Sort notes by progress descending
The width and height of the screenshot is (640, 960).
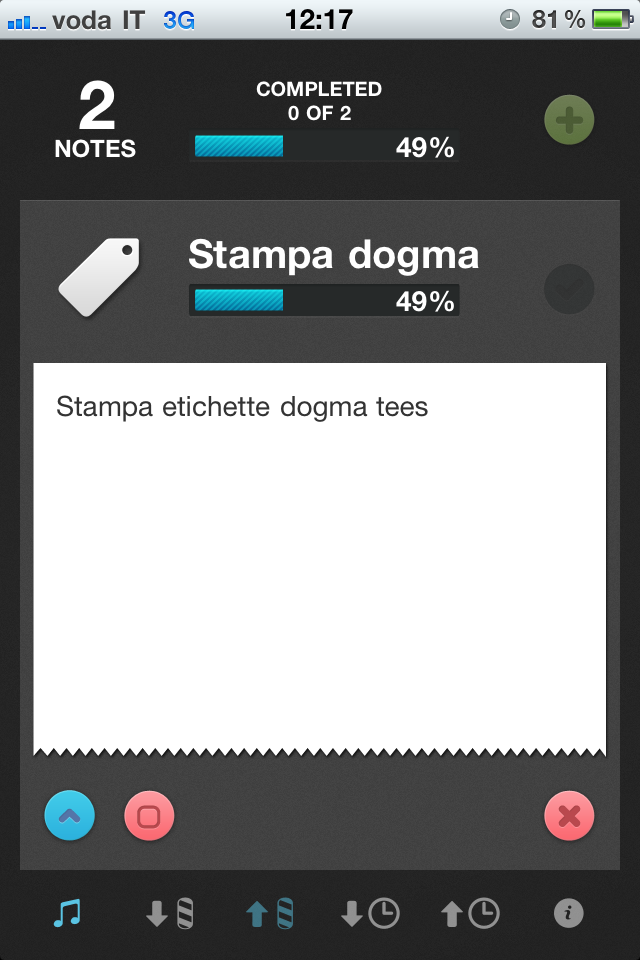click(169, 913)
